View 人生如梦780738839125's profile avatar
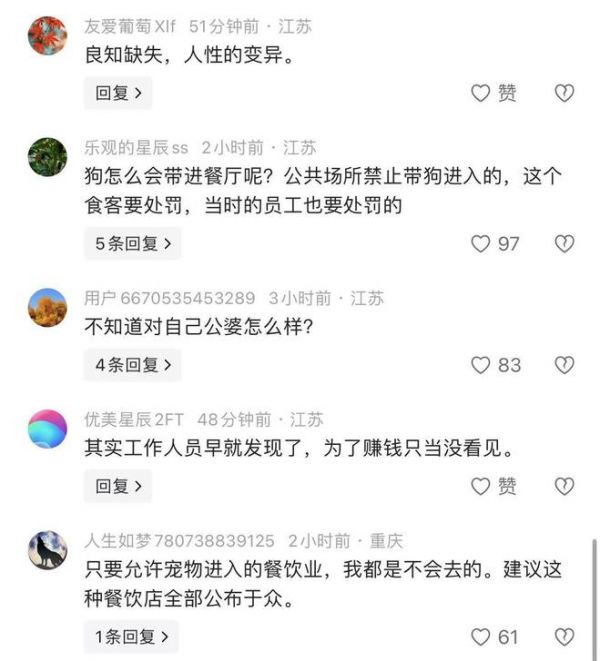This screenshot has width=600, height=661. [47, 549]
